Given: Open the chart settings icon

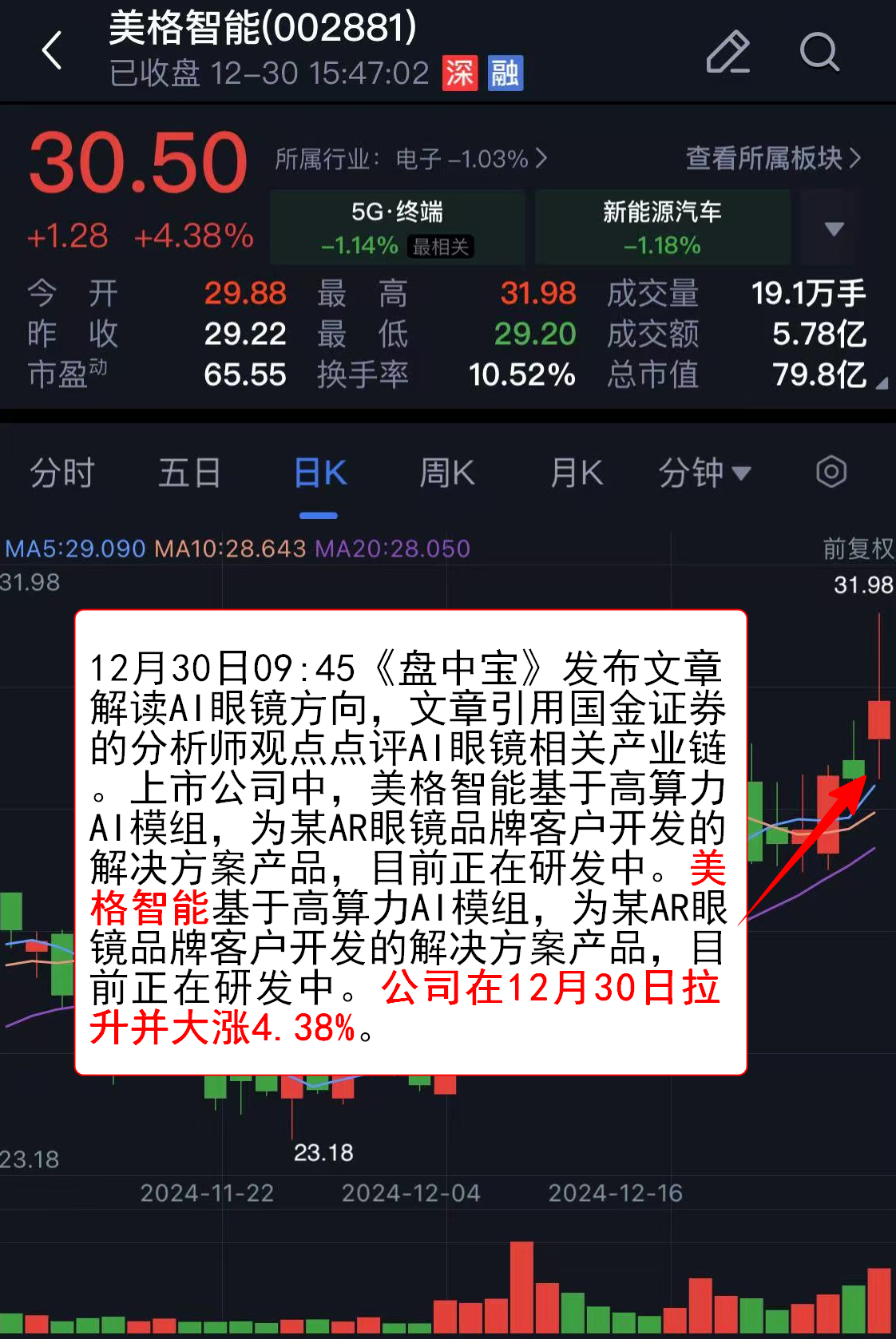Looking at the screenshot, I should [x=831, y=472].
